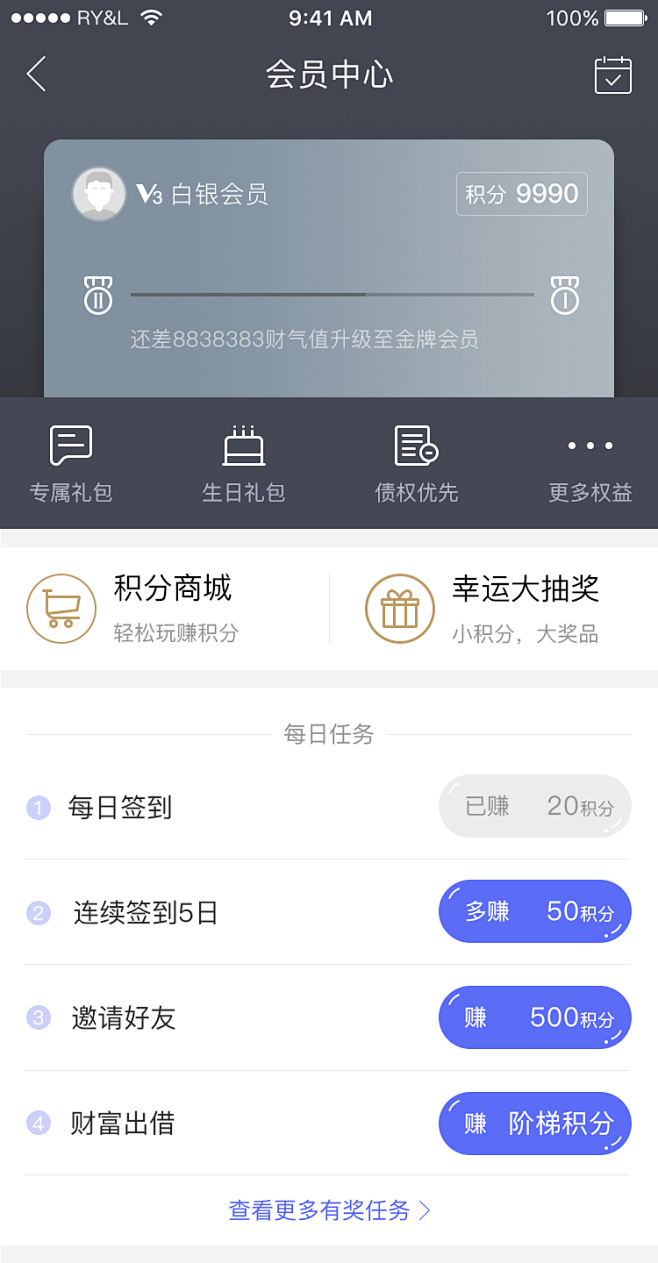Go back from 会员中心
Viewport: 658px width, 1263px height.
point(37,75)
